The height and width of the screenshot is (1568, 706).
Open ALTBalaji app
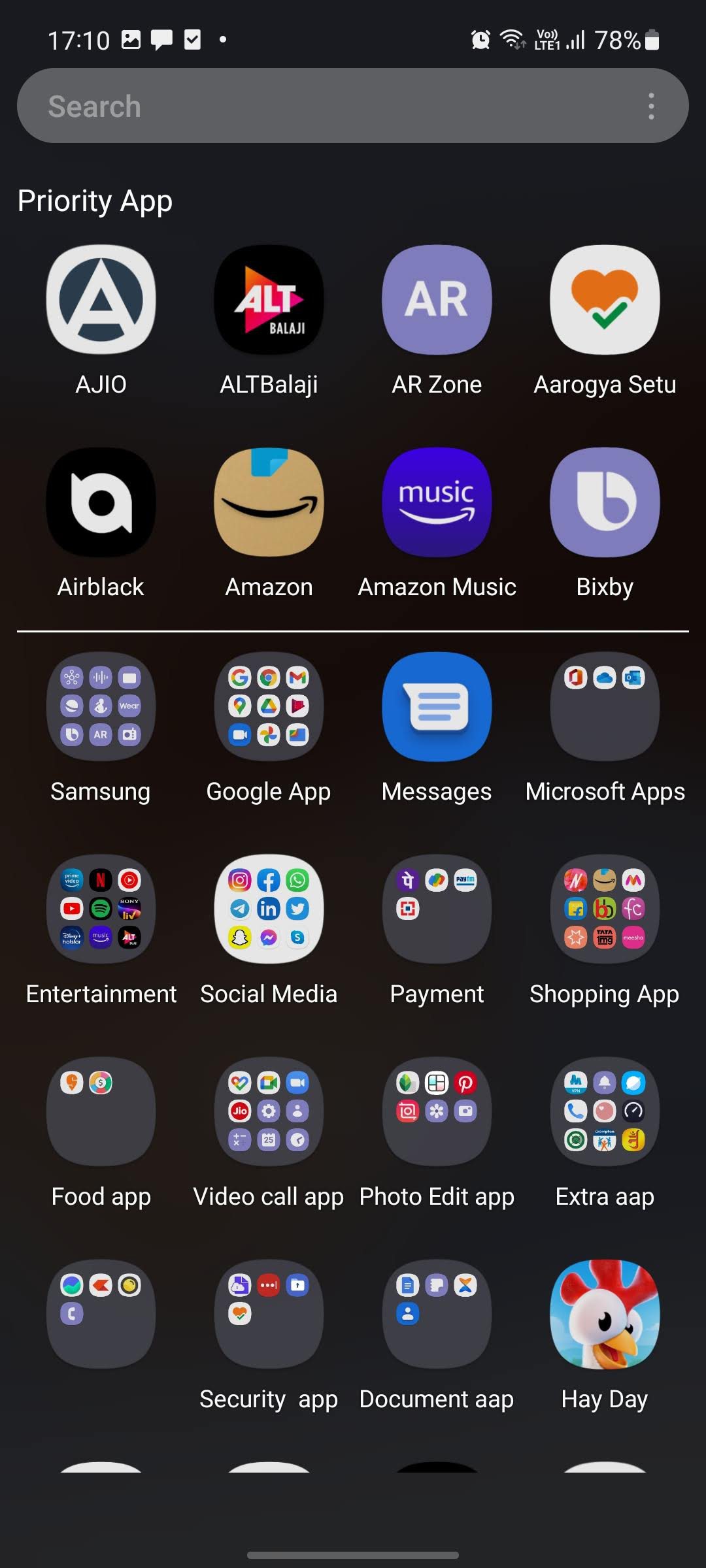[x=269, y=300]
